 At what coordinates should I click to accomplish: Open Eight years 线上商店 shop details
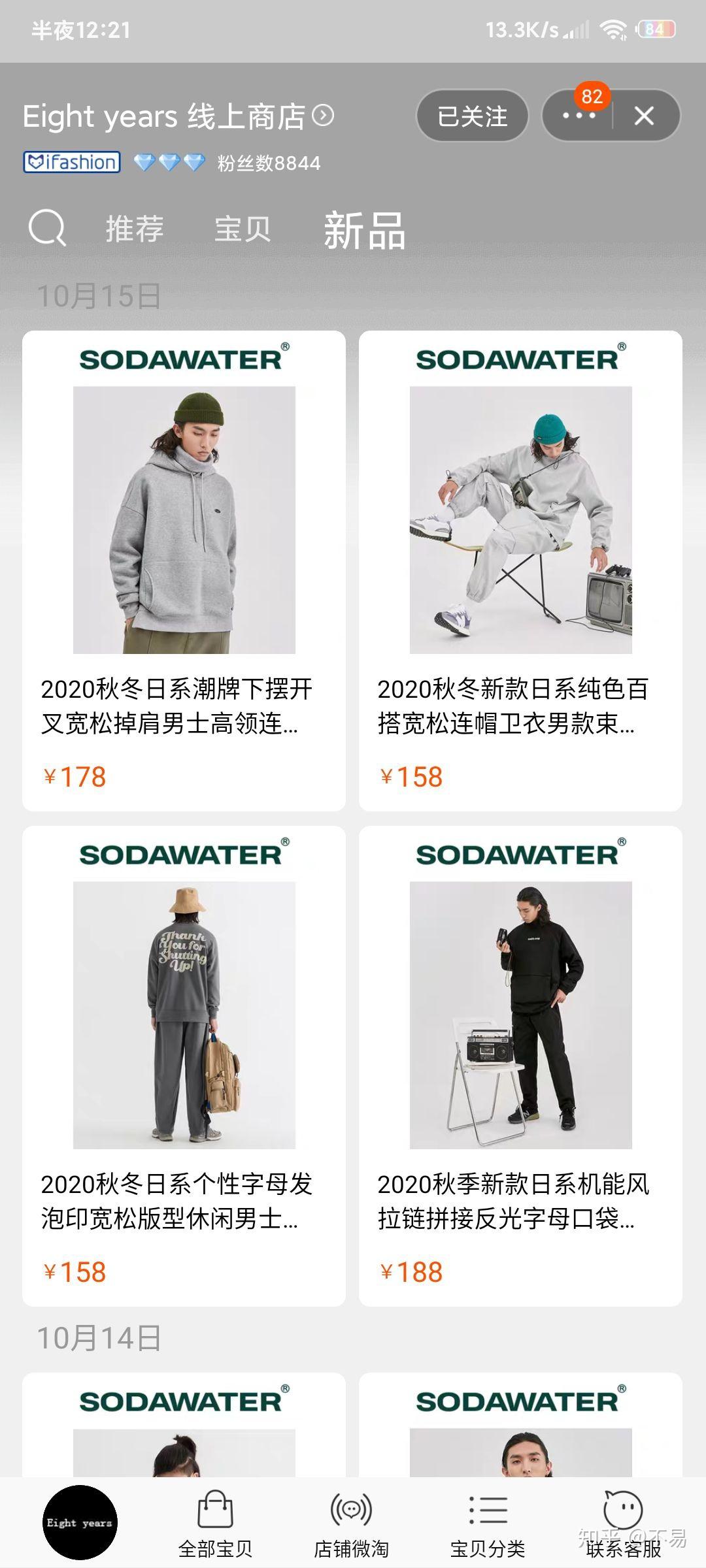[178, 117]
